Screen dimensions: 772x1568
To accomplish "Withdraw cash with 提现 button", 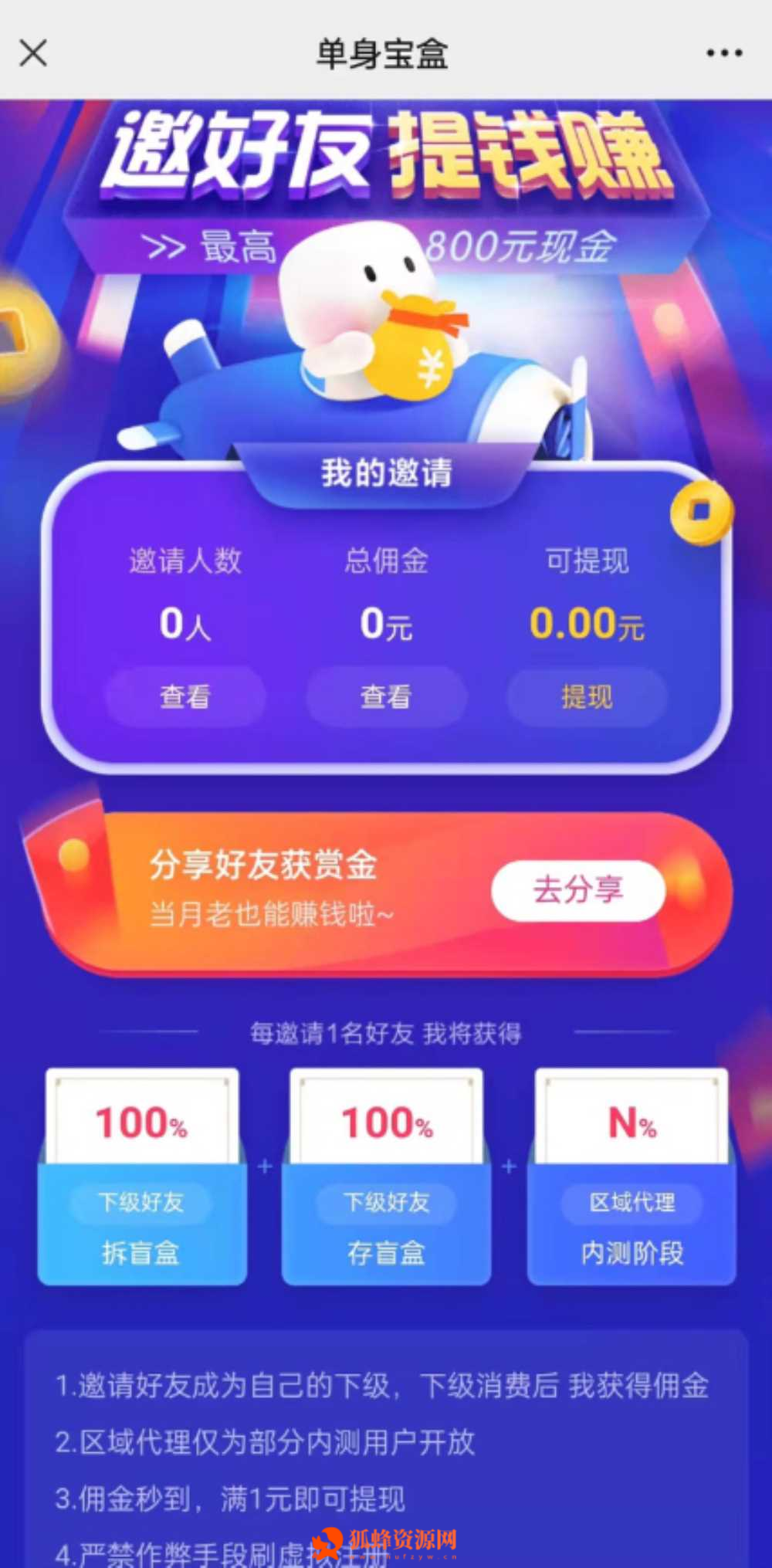I will tap(587, 696).
